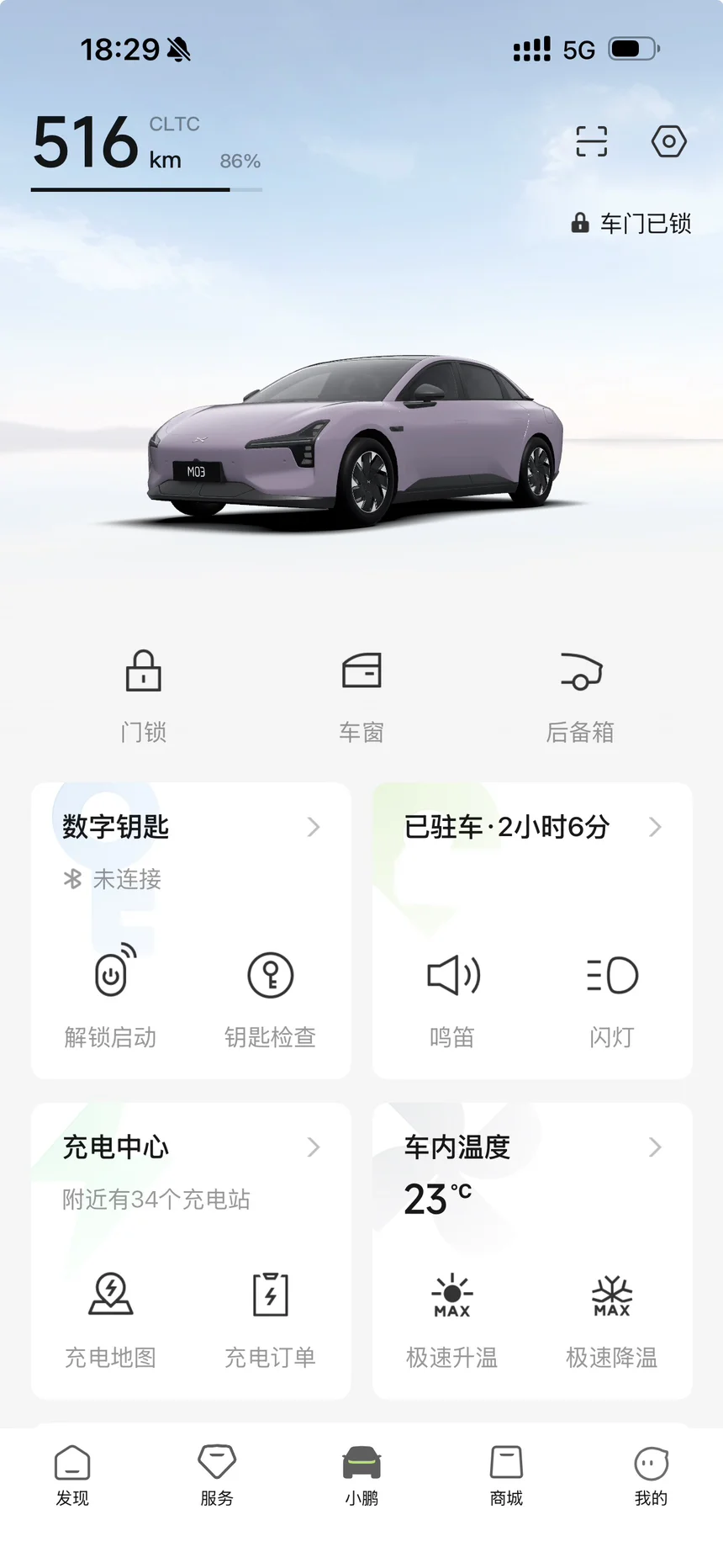
Task: Open the hexagon settings icon
Action: 668,141
